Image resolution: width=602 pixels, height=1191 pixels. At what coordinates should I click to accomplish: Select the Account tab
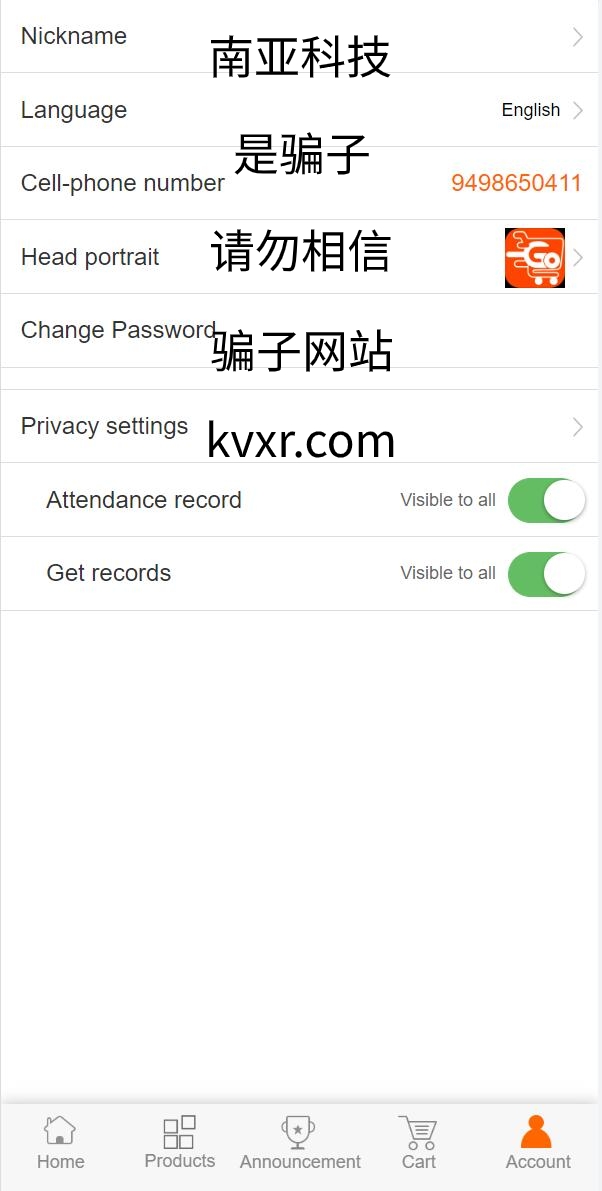(x=537, y=1143)
